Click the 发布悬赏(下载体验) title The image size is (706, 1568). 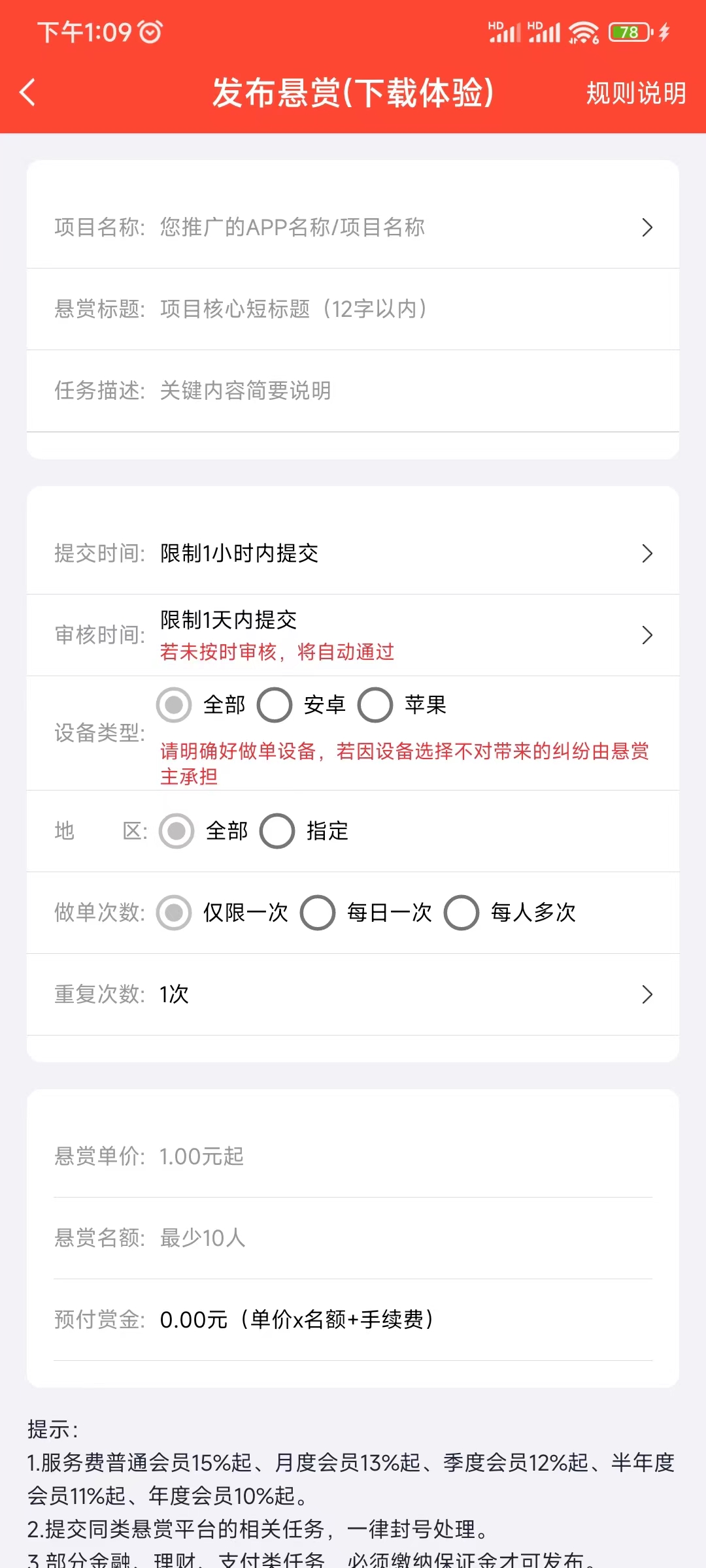(353, 93)
